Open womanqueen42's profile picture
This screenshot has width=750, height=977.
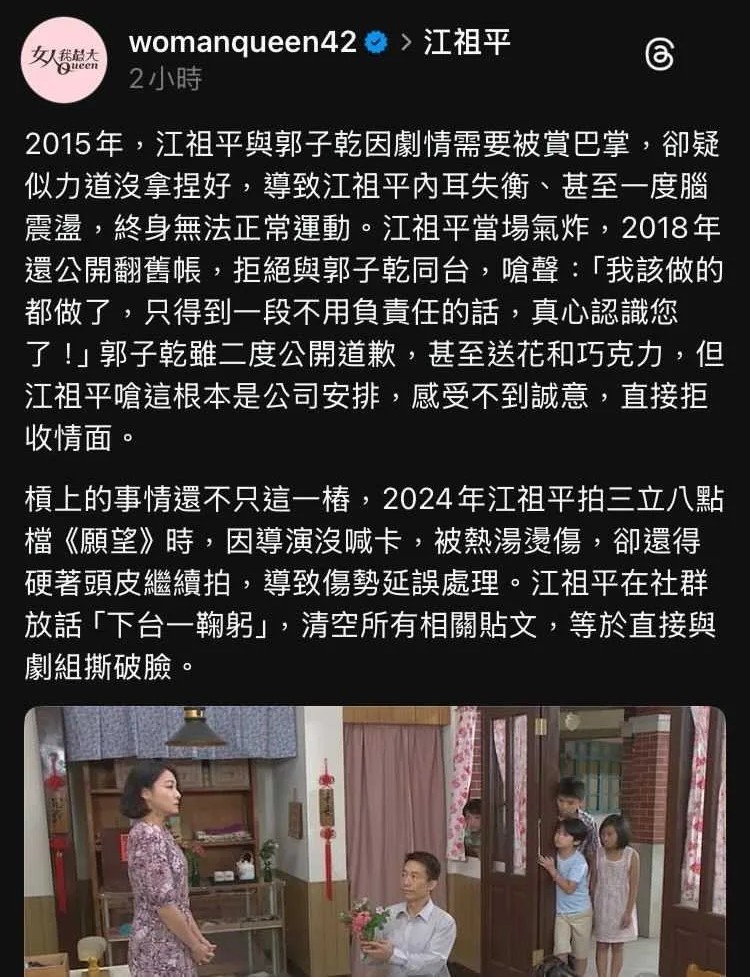[x=64, y=59]
